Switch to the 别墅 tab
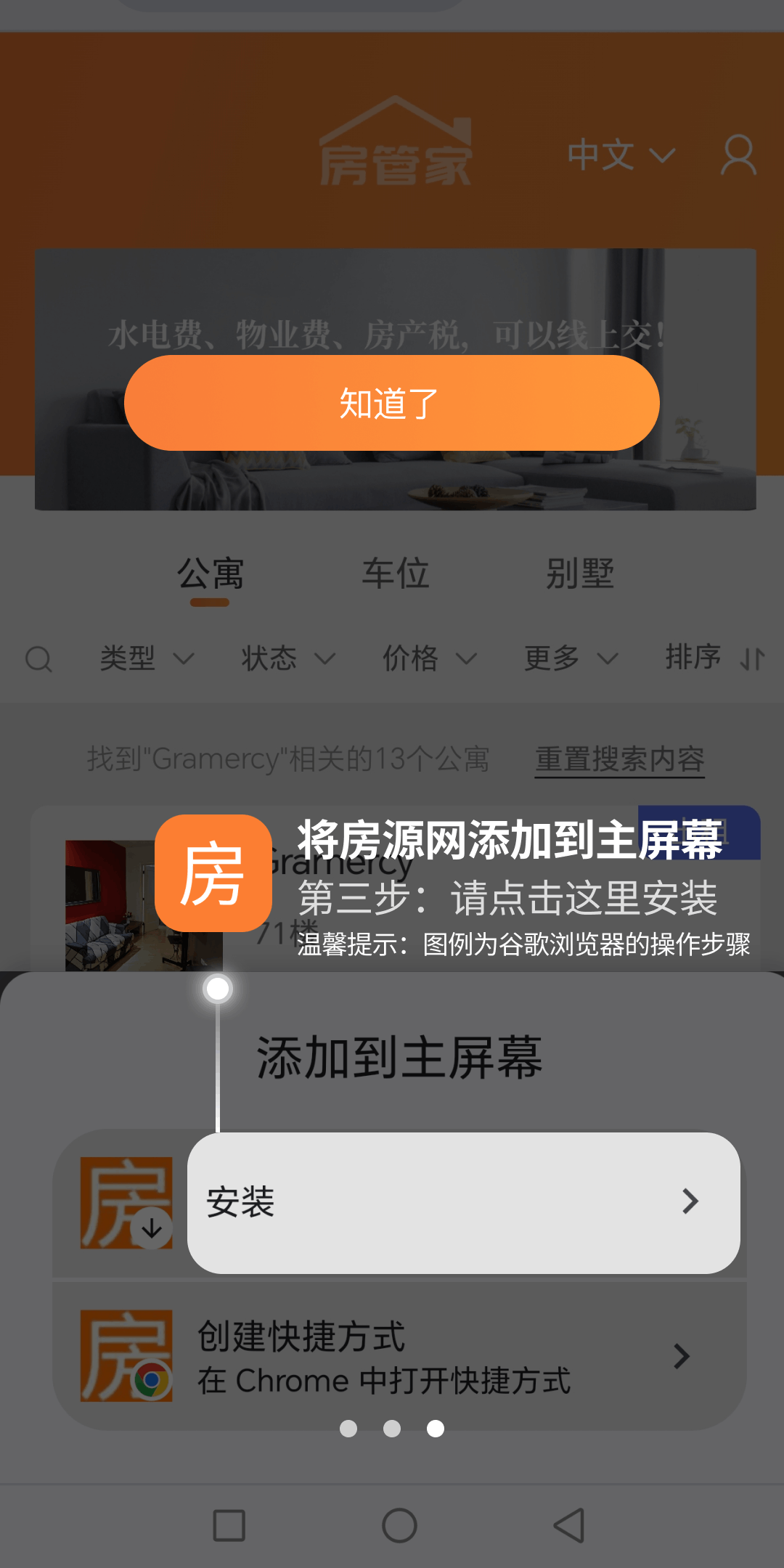The image size is (784, 1568). pyautogui.click(x=580, y=573)
